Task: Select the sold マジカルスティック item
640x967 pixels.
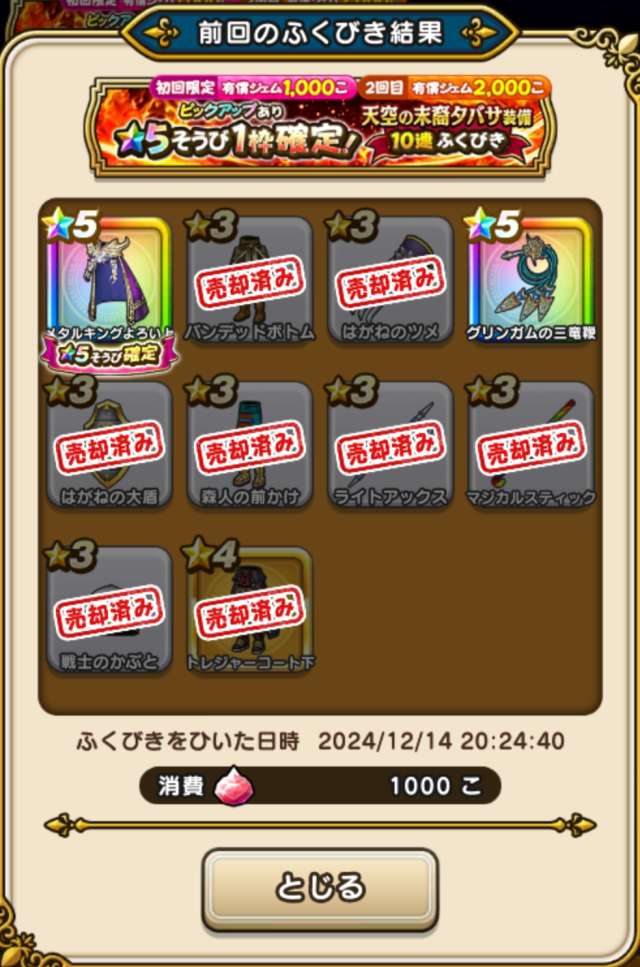Action: [x=531, y=445]
